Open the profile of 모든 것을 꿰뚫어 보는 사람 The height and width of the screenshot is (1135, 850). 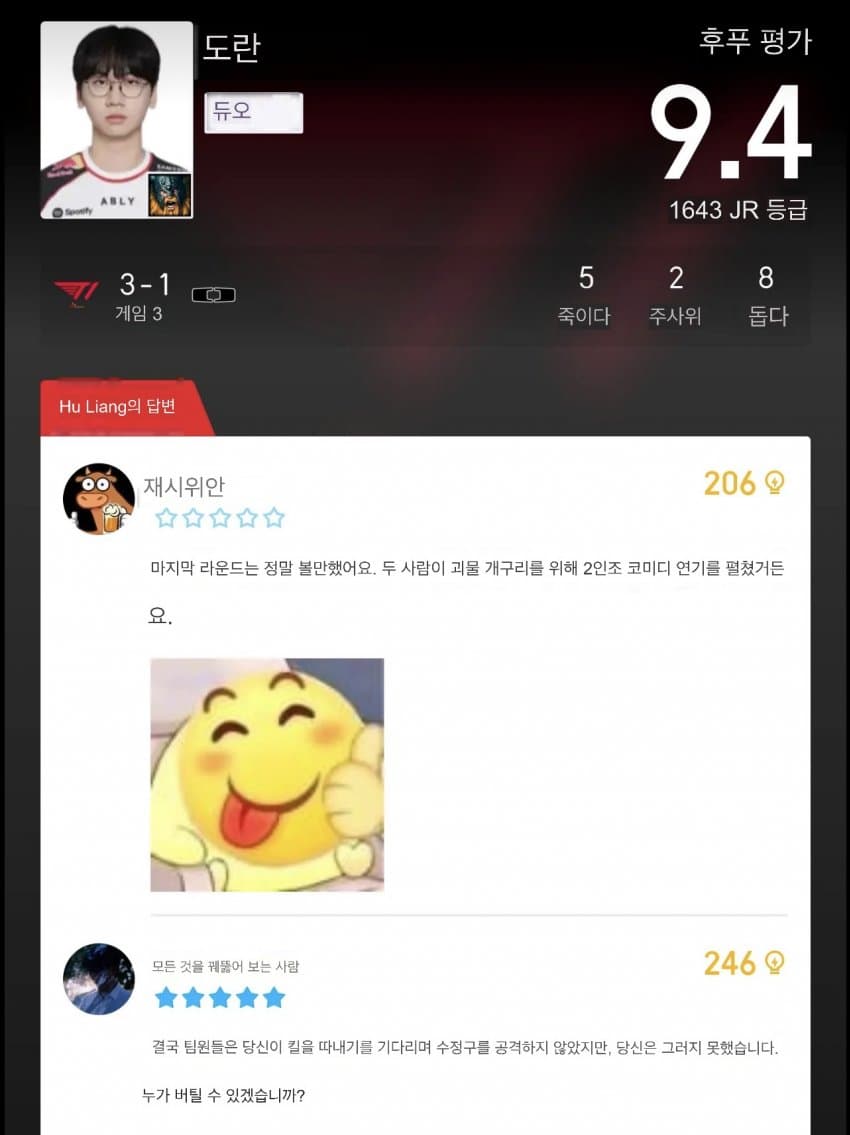99,979
